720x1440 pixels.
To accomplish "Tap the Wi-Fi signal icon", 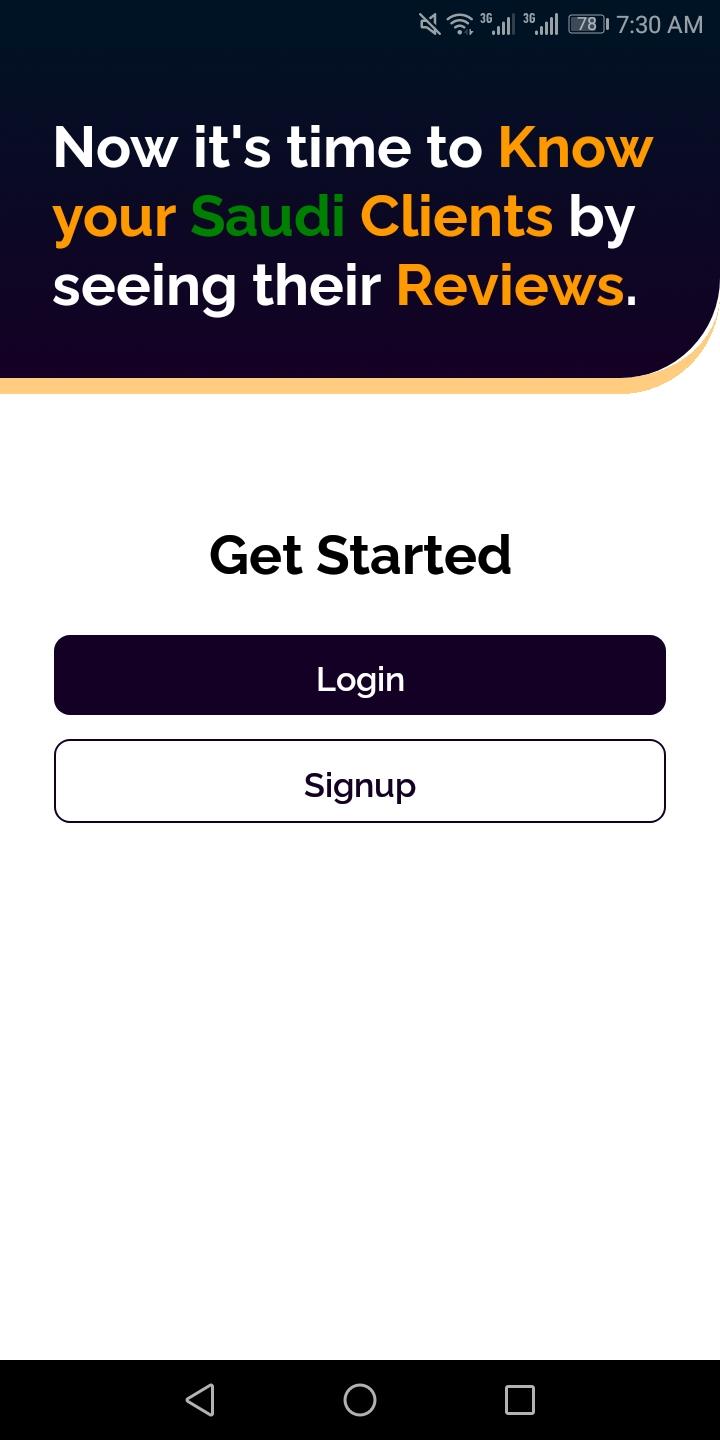I will coord(461,24).
